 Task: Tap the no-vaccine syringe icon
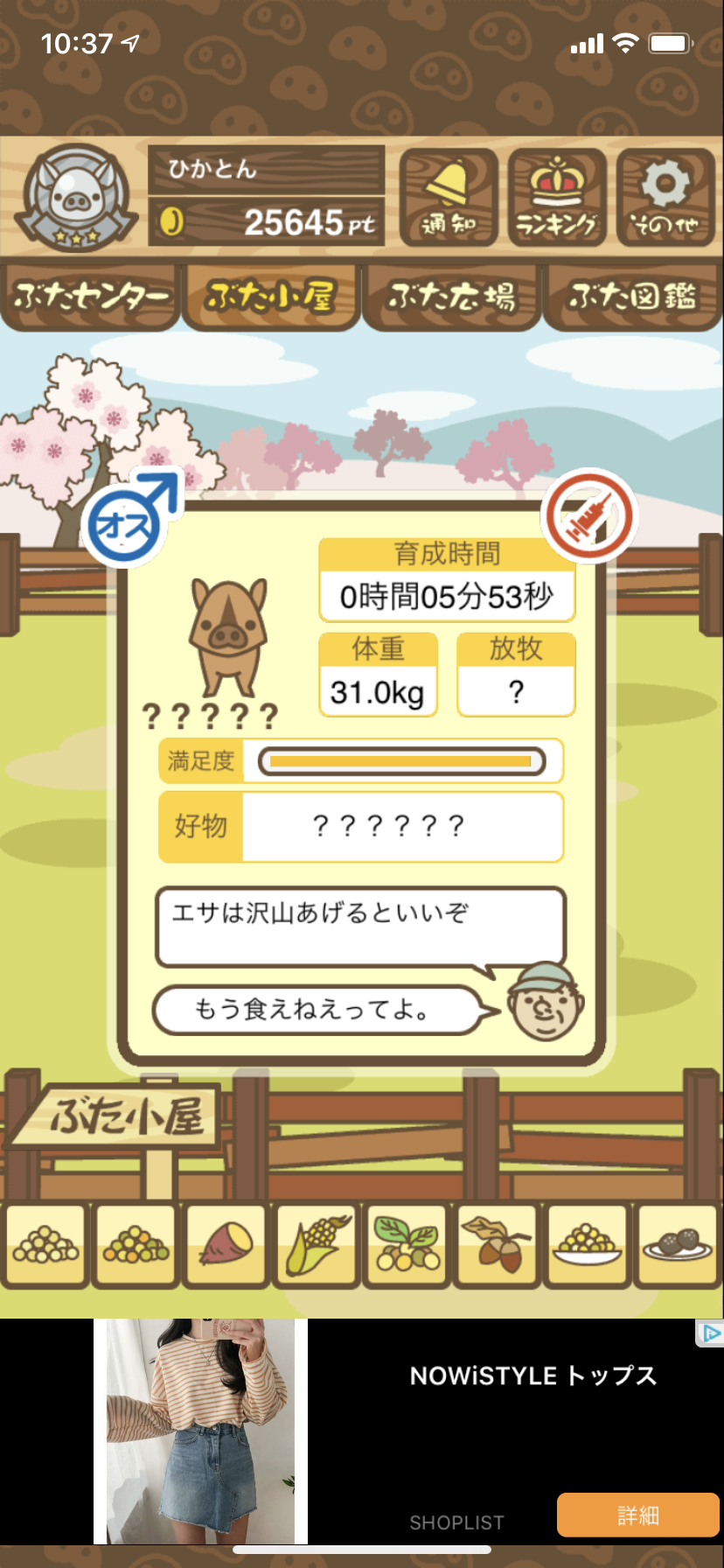[x=589, y=516]
